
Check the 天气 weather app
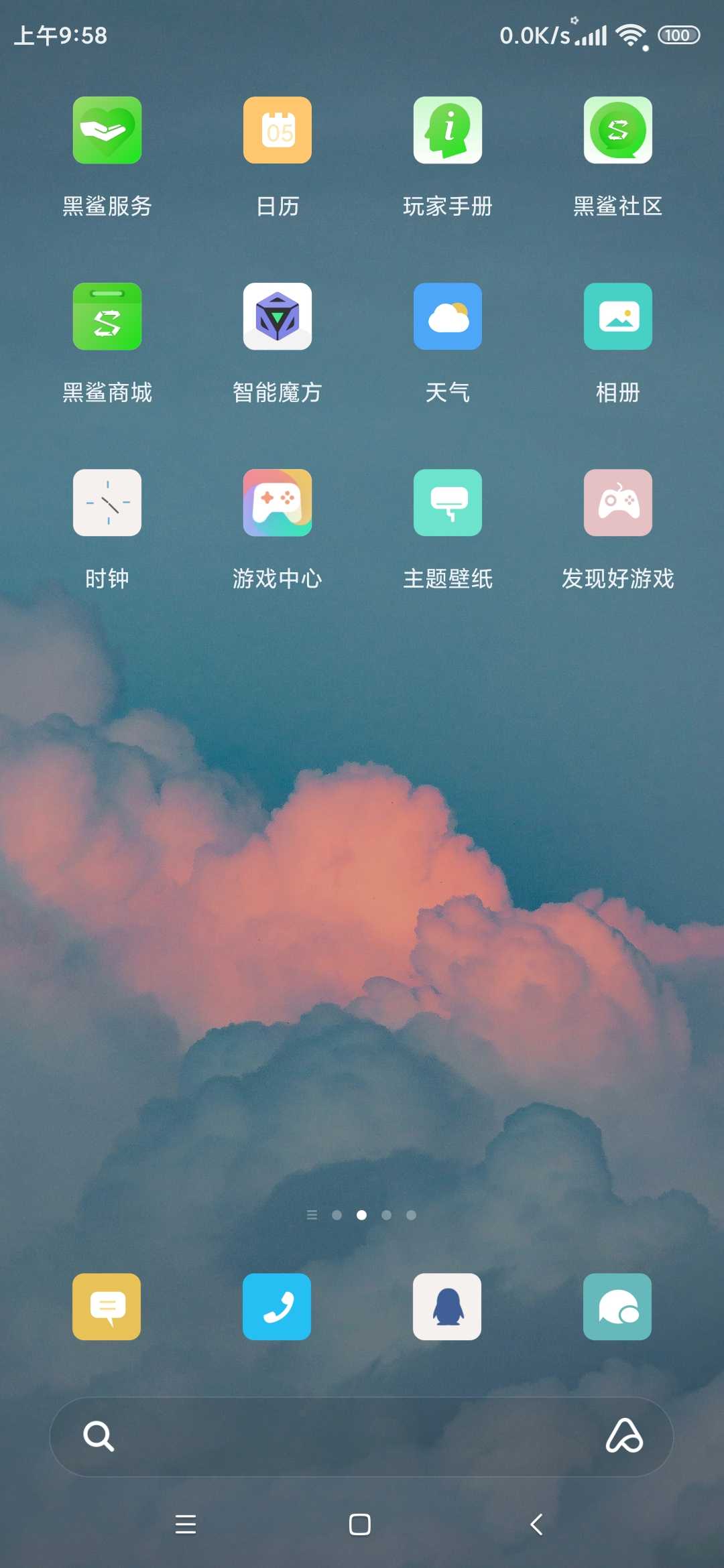pyautogui.click(x=448, y=316)
